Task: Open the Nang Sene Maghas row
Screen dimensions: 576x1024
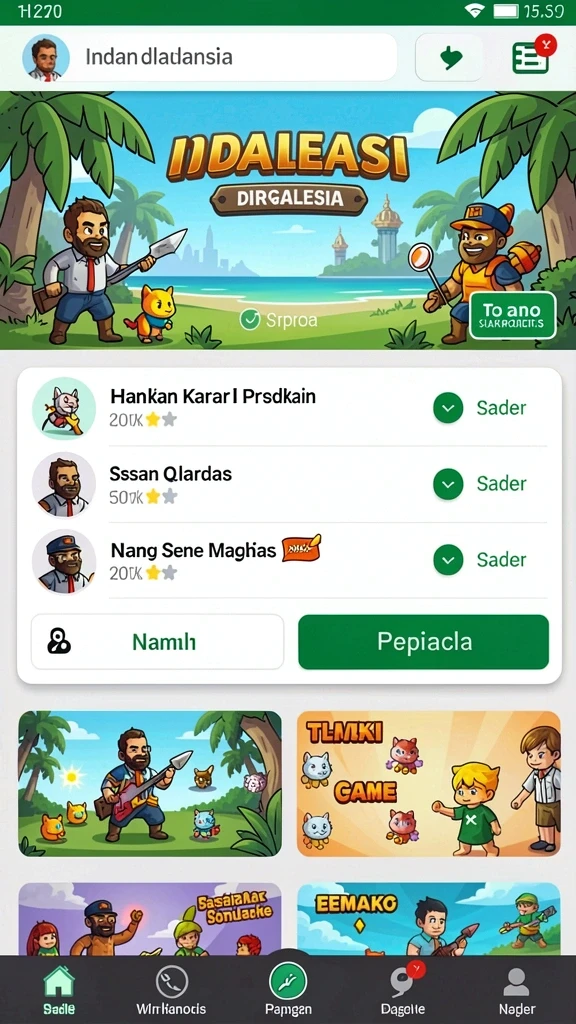Action: point(289,560)
